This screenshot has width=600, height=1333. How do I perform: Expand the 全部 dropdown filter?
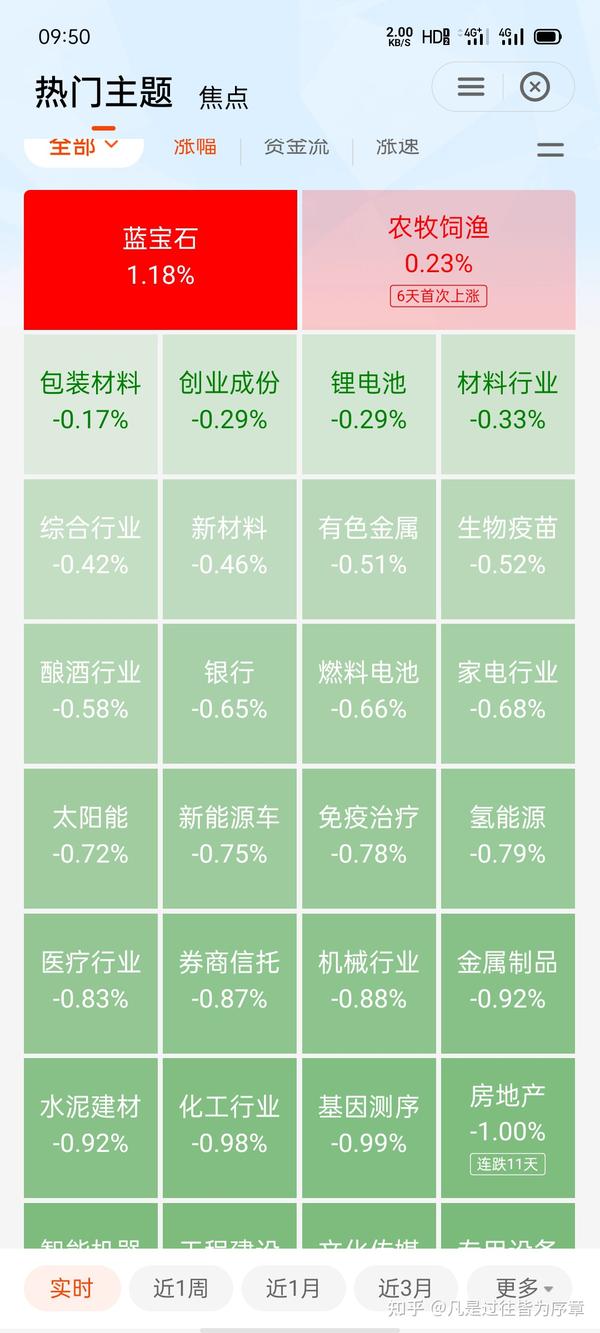point(84,146)
